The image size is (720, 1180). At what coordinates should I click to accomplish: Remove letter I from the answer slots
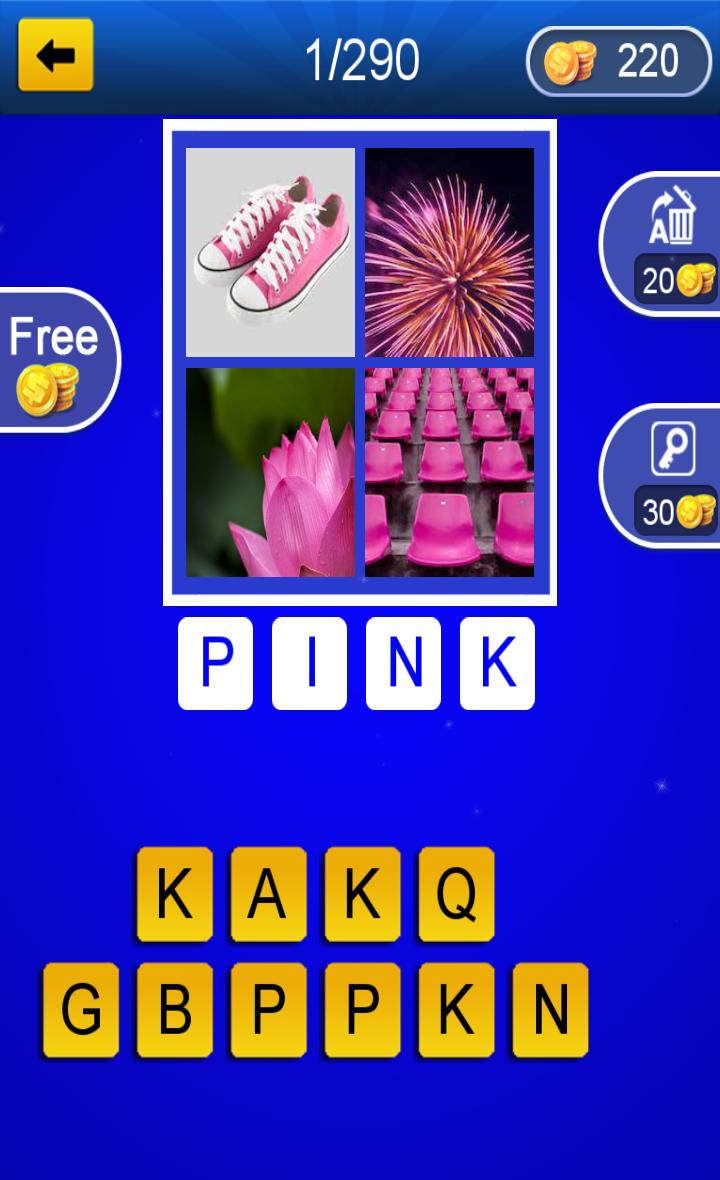click(x=309, y=663)
